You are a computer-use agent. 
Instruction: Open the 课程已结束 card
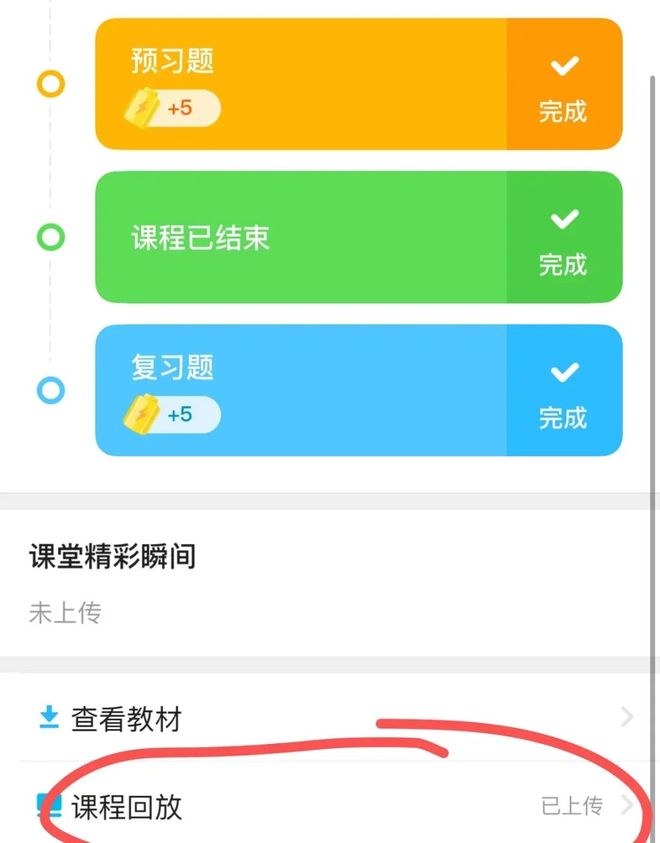pos(300,237)
